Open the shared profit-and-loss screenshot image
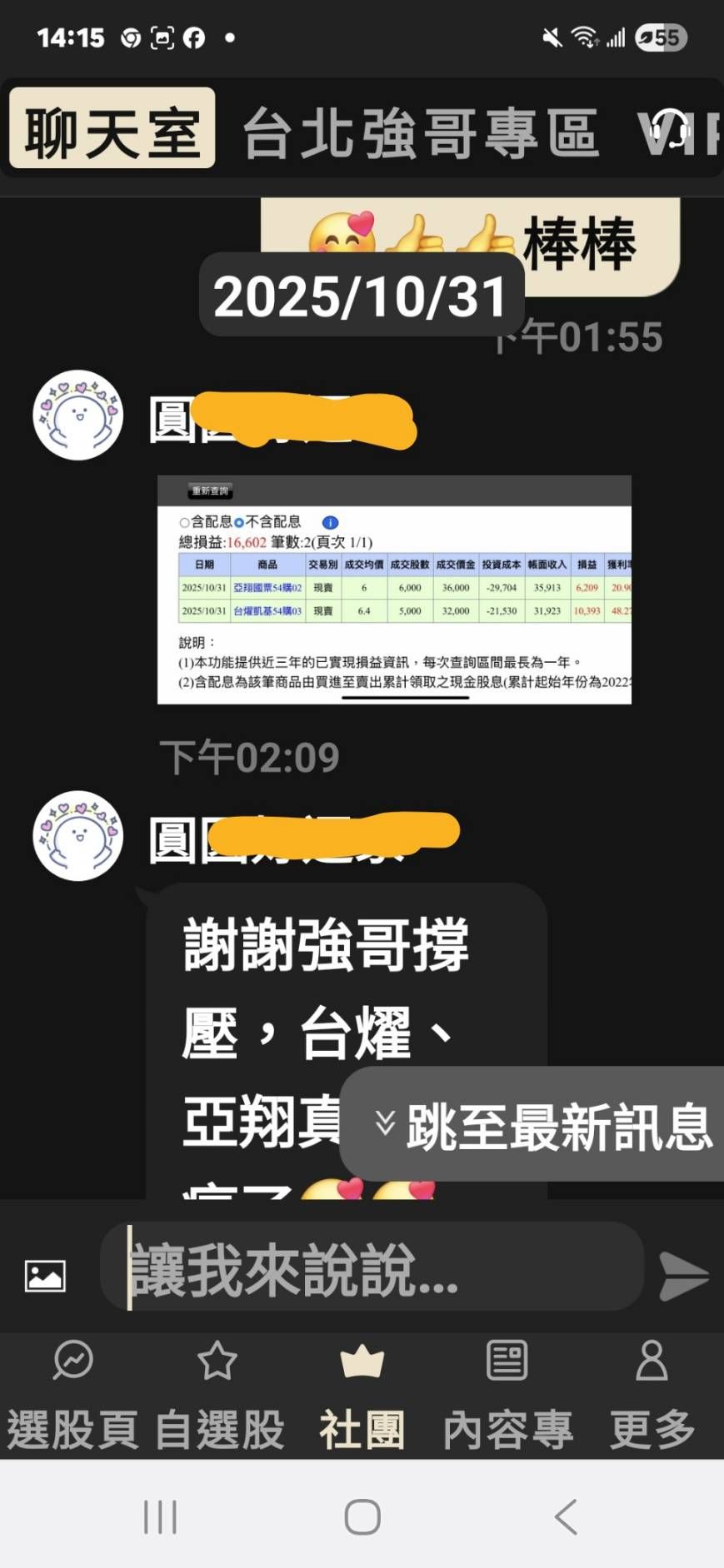Image resolution: width=724 pixels, height=1568 pixels. click(394, 590)
